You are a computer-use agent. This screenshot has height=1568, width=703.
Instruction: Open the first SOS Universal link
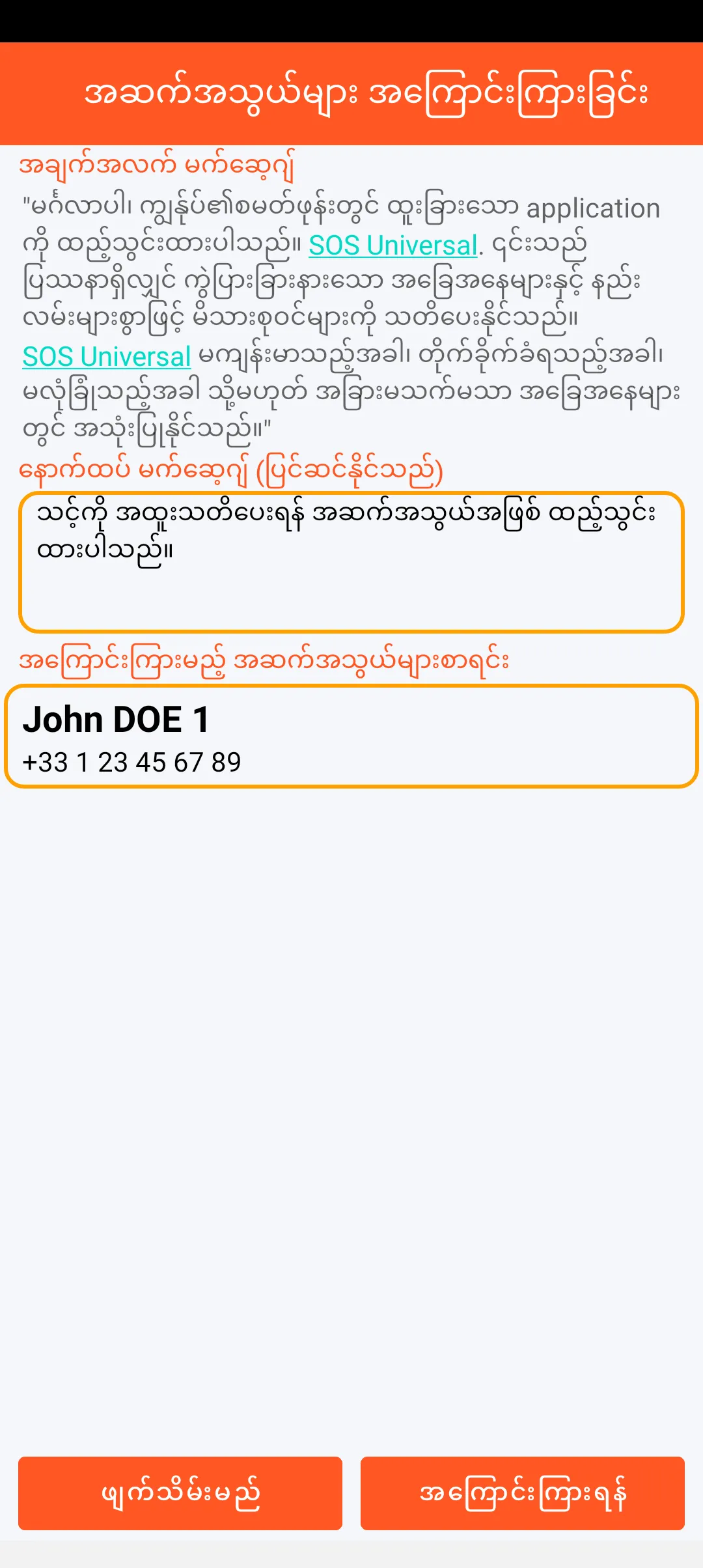[393, 245]
